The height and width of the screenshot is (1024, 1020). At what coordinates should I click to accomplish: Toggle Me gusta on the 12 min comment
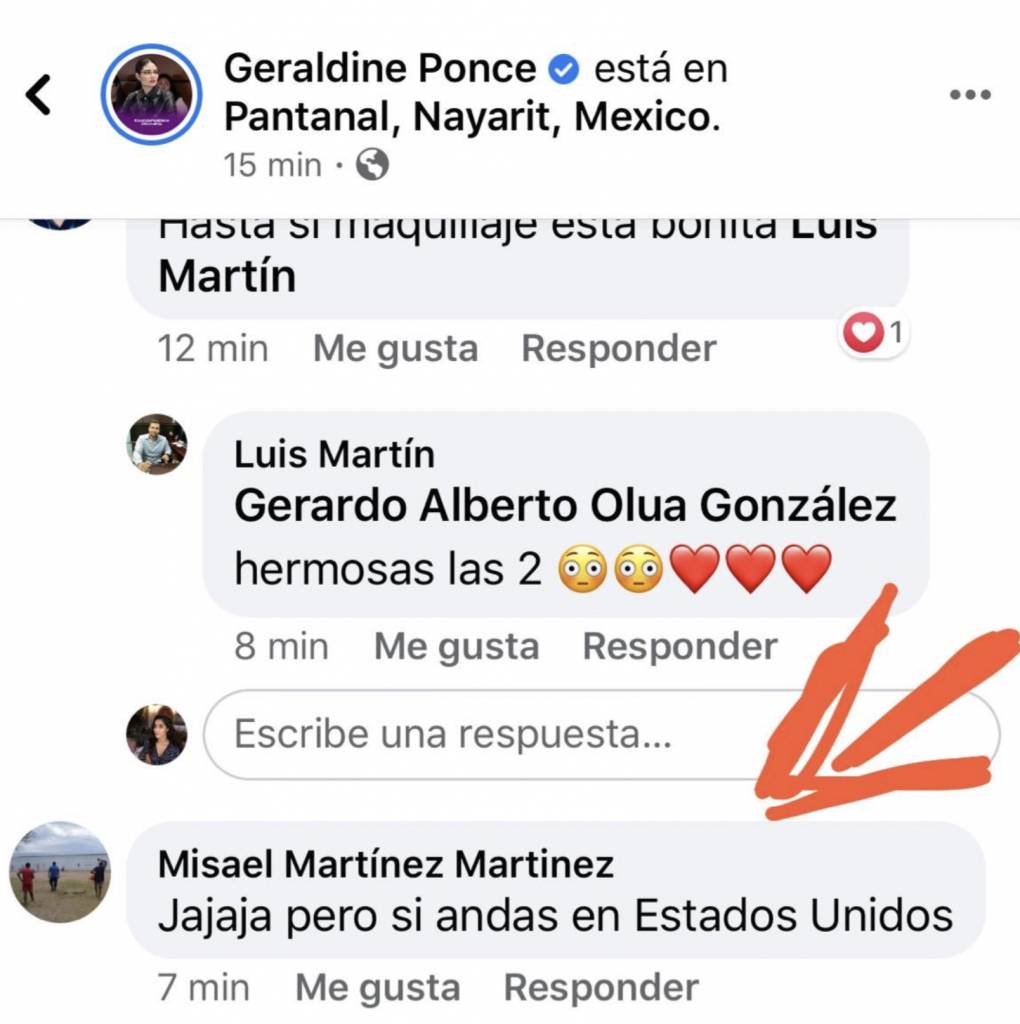coord(394,348)
